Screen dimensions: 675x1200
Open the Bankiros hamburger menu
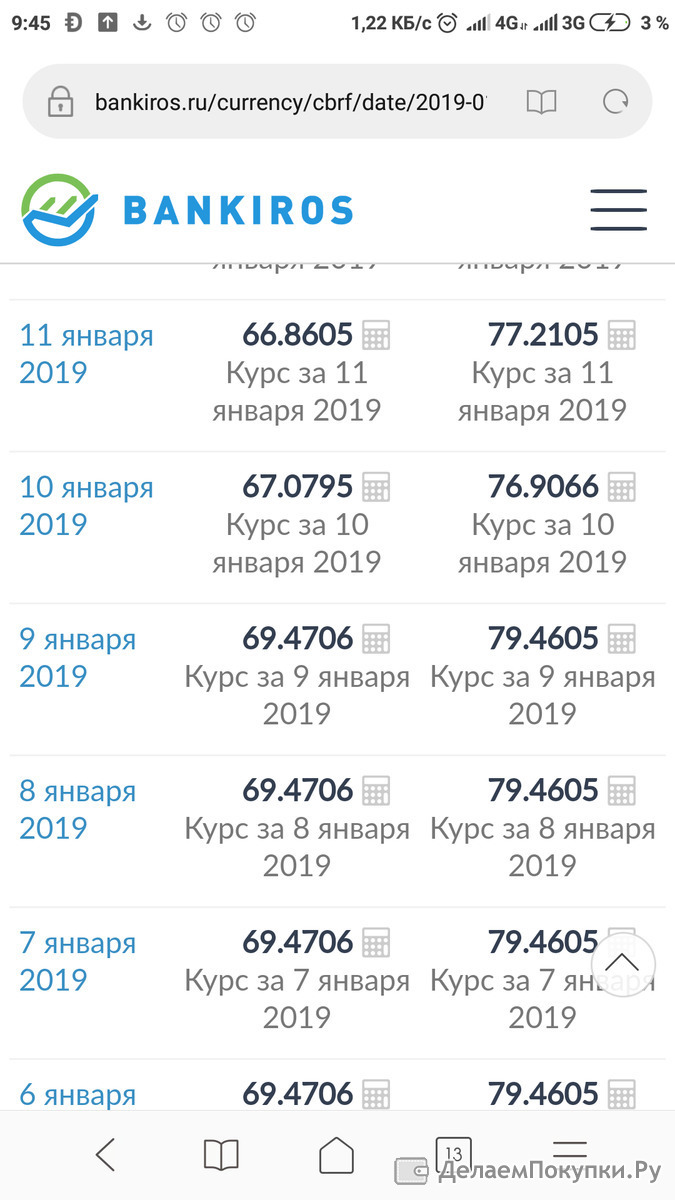click(618, 210)
